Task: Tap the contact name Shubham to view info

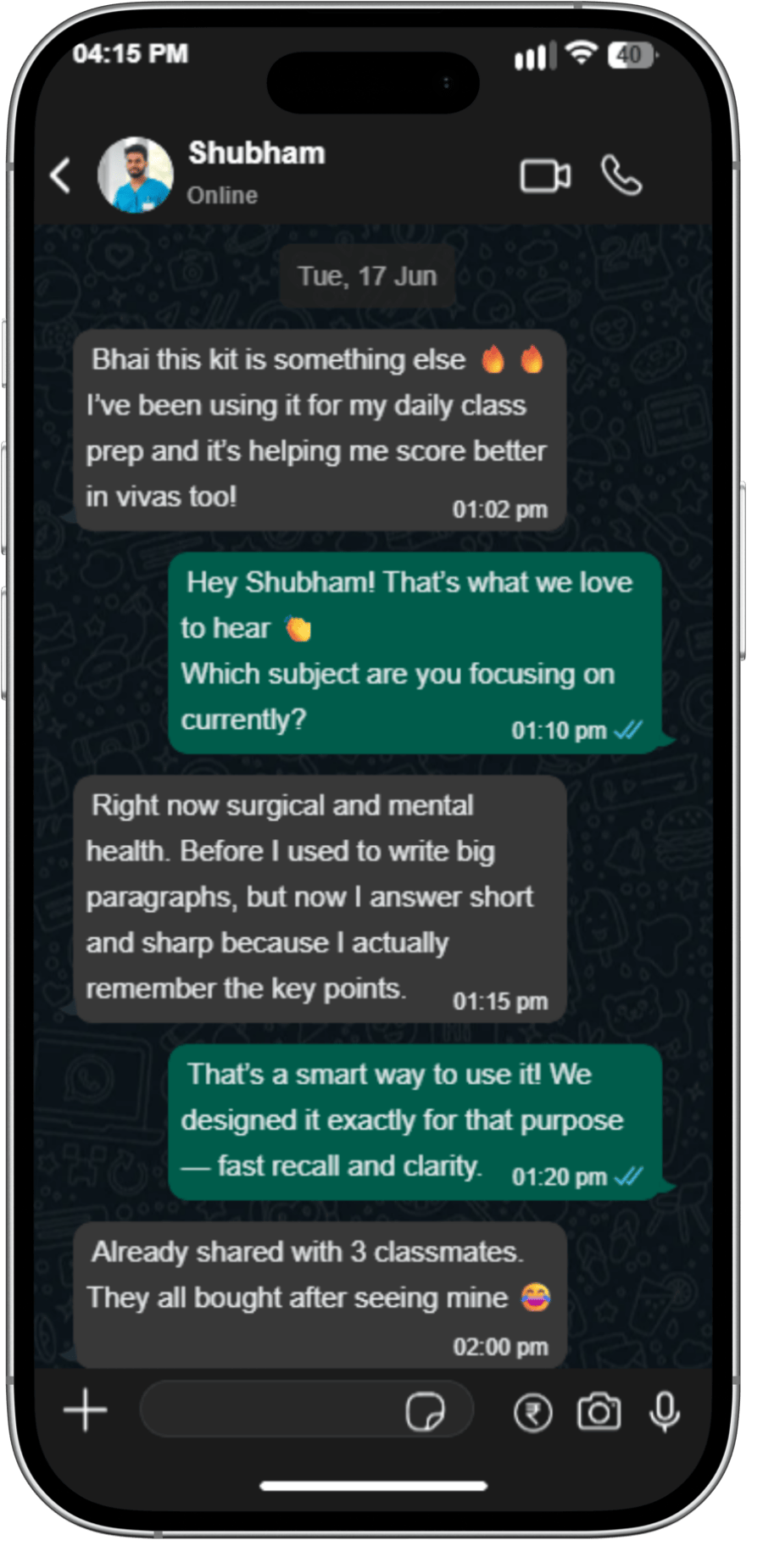Action: tap(256, 153)
